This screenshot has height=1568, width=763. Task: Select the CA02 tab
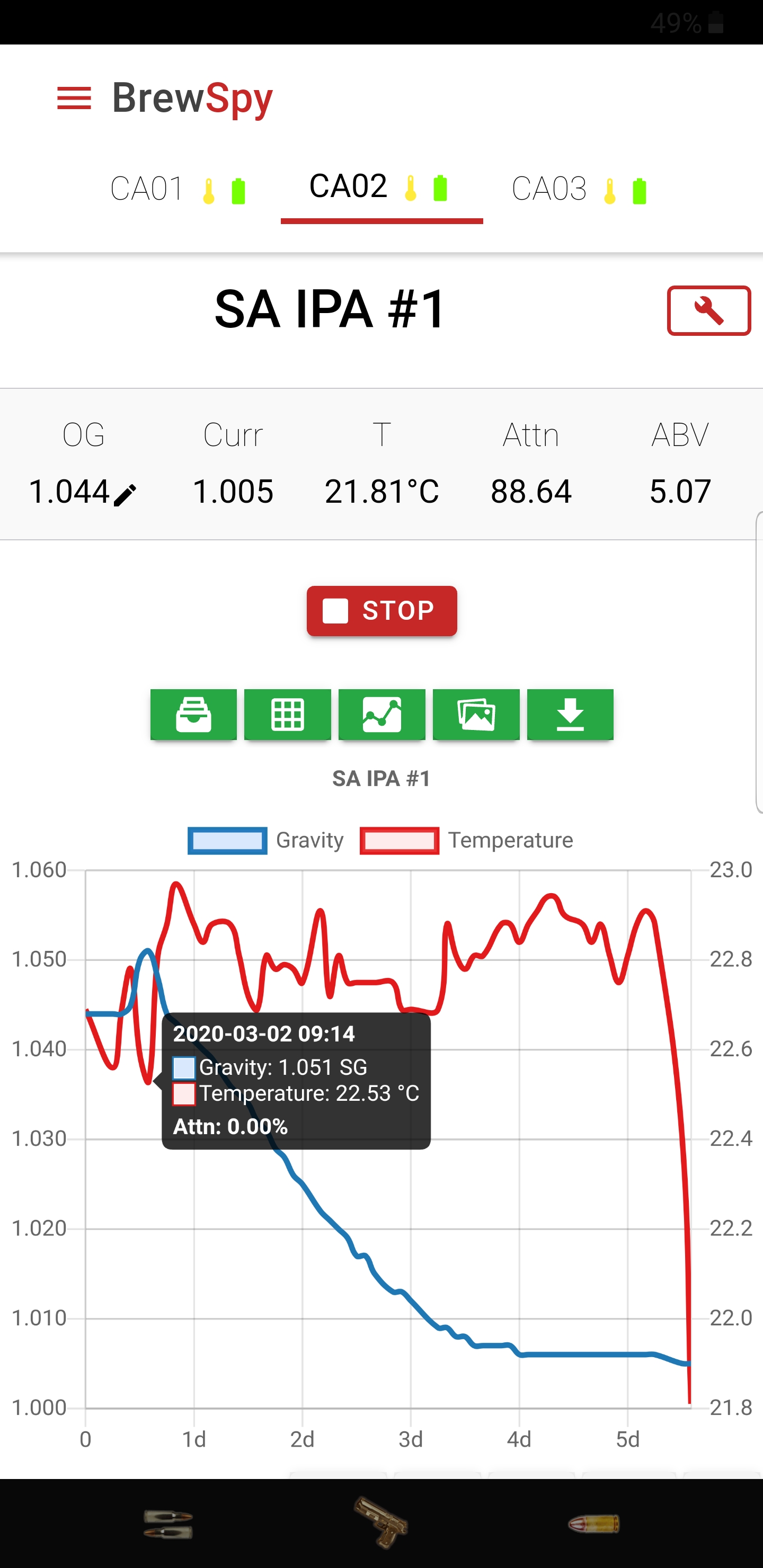click(x=381, y=188)
